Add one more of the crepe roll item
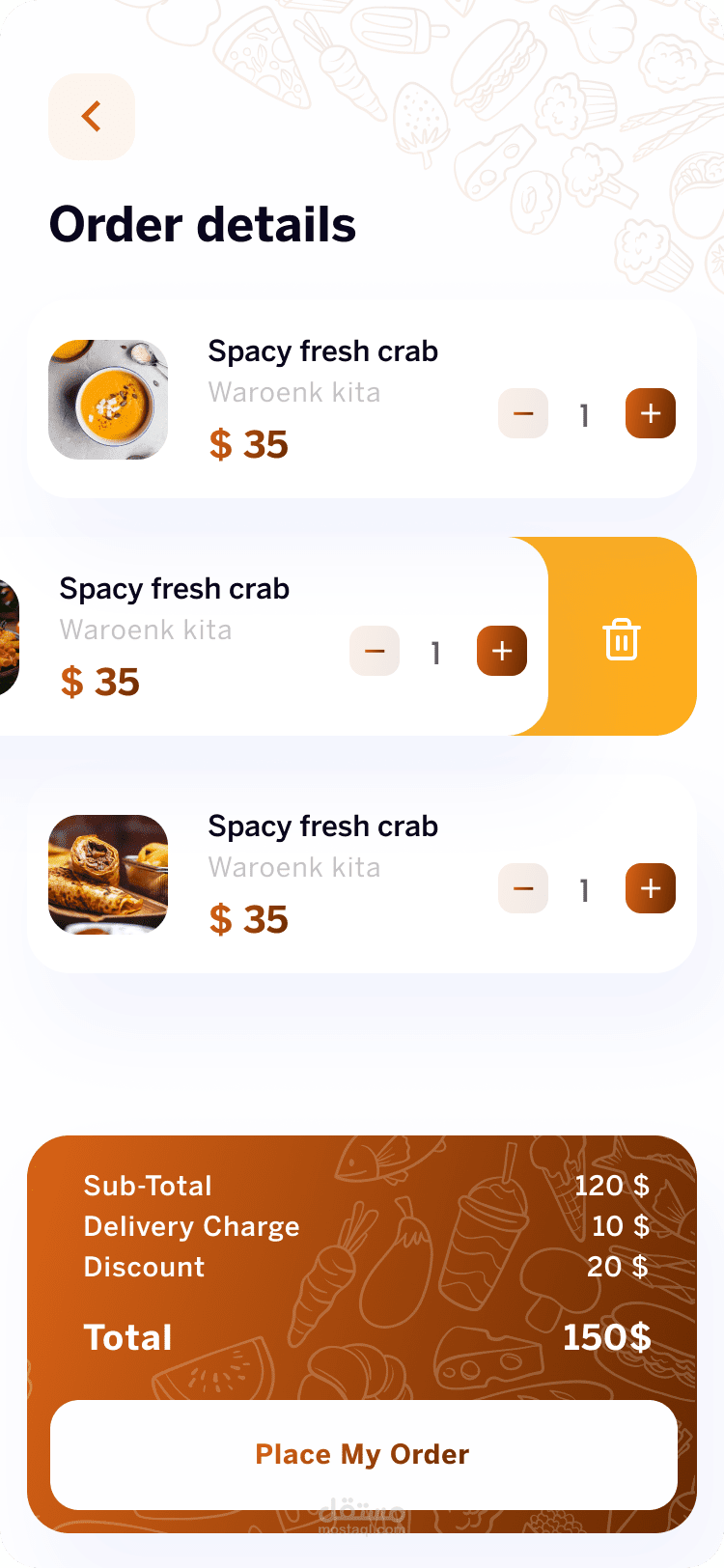The height and width of the screenshot is (1568, 724). pos(651,889)
